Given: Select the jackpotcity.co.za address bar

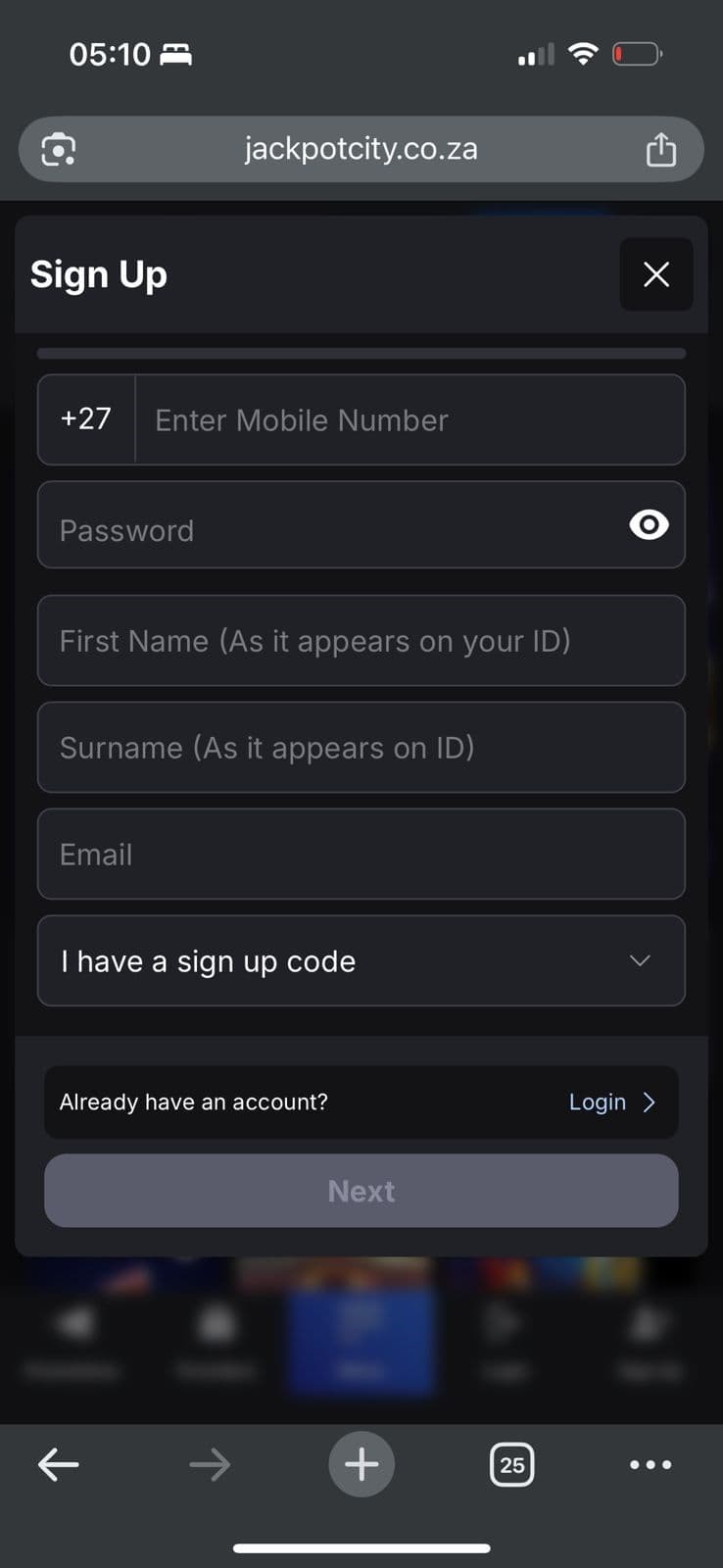Looking at the screenshot, I should (x=361, y=149).
